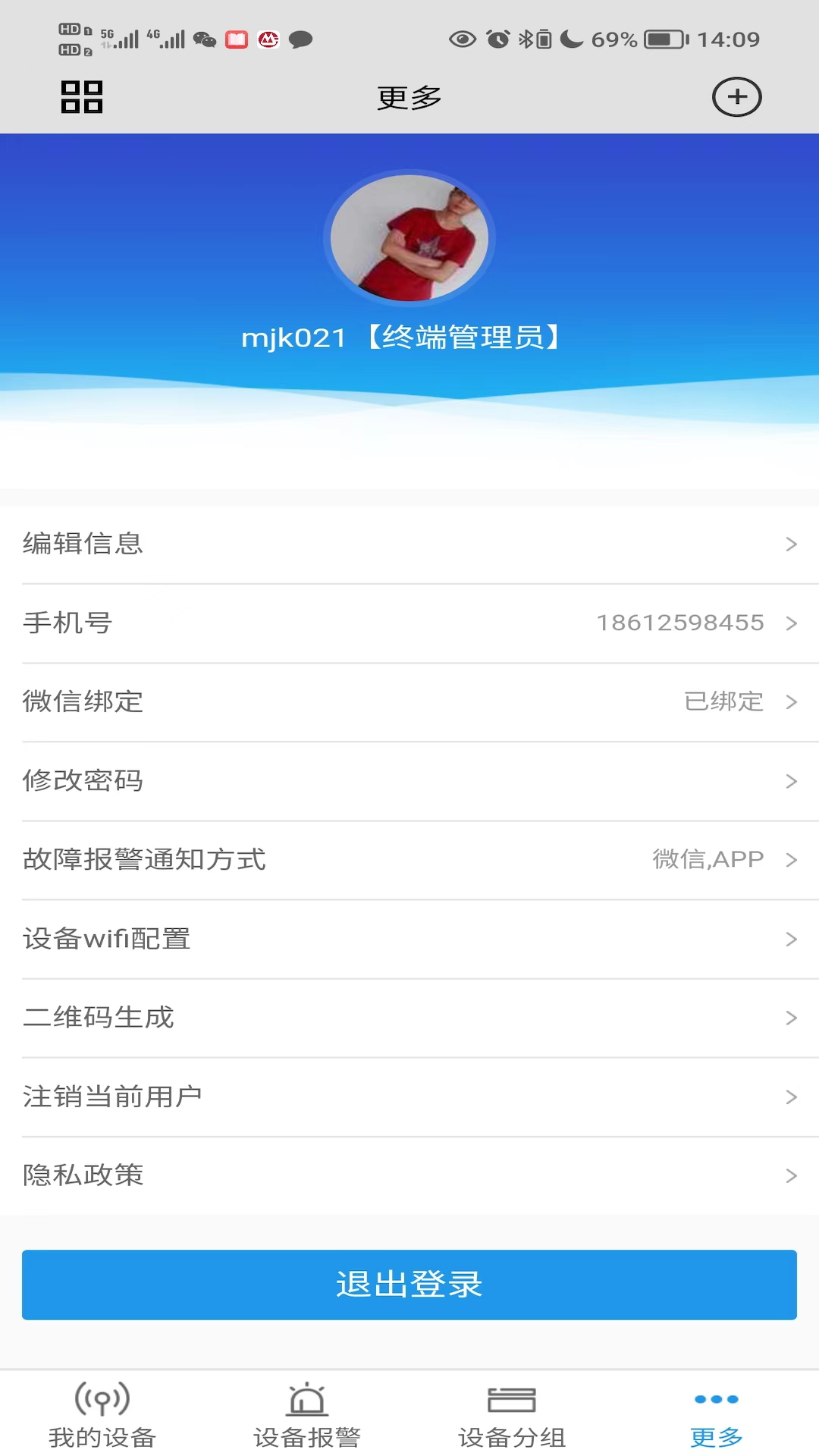This screenshot has width=819, height=1456.
Task: Select the 更多 tab
Action: (717, 1415)
